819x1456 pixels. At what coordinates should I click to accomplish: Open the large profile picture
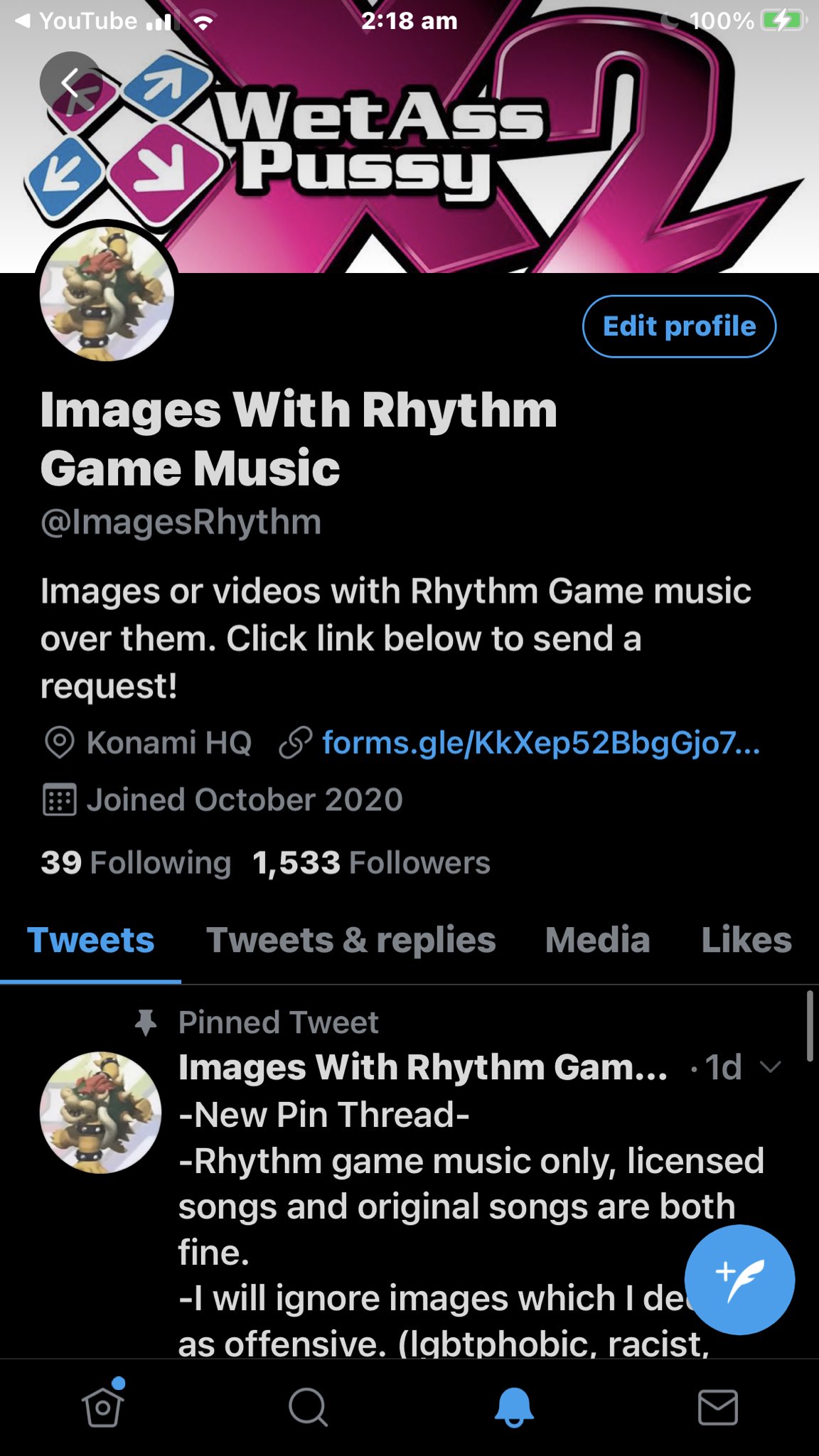pyautogui.click(x=107, y=294)
